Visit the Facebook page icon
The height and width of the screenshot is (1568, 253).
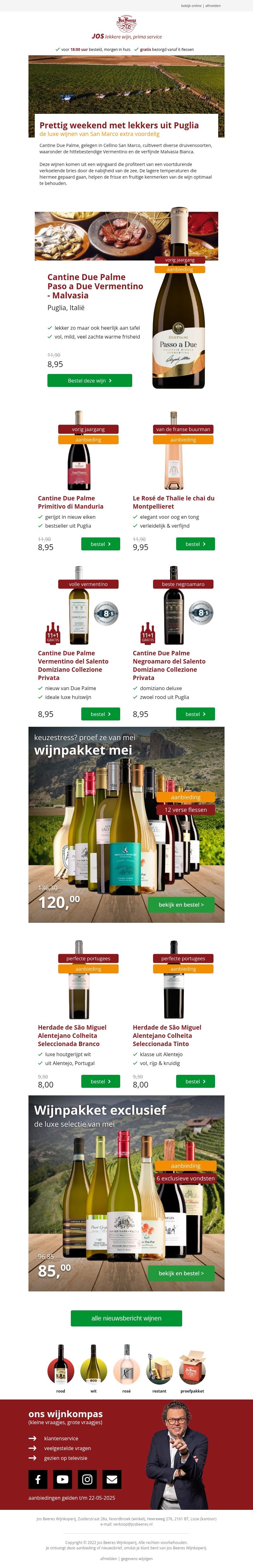pyautogui.click(x=38, y=1479)
